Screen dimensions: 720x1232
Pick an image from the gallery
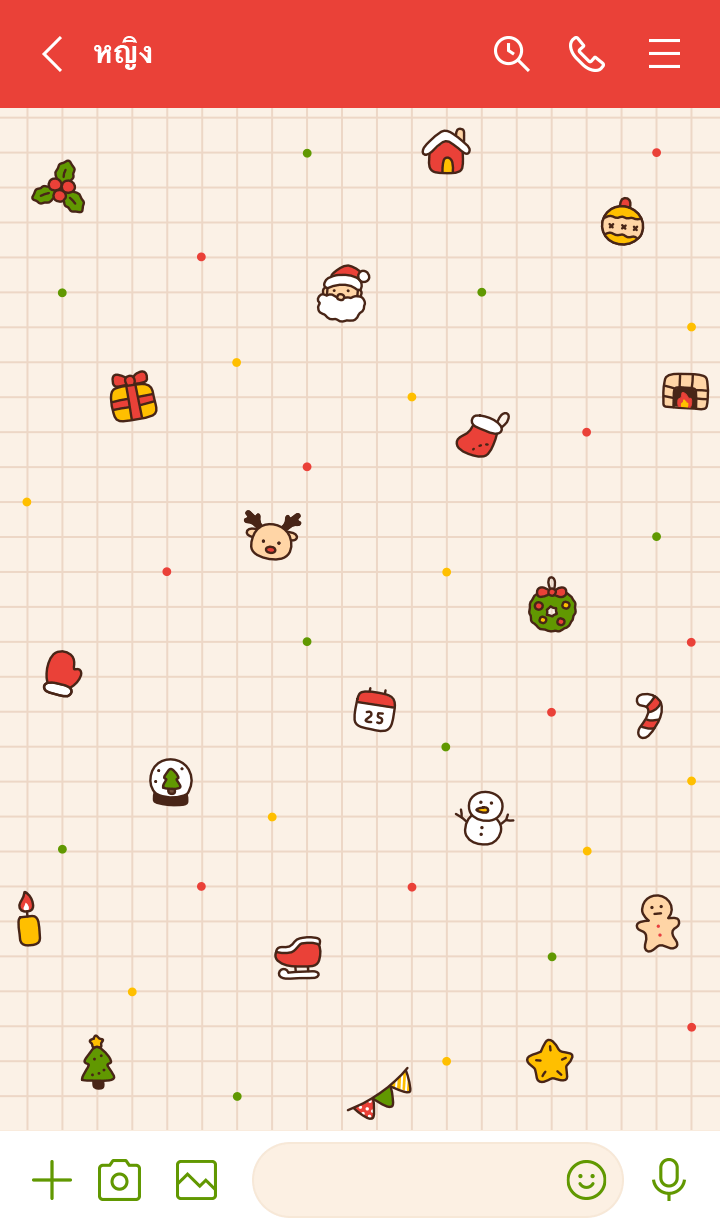pyautogui.click(x=196, y=1180)
